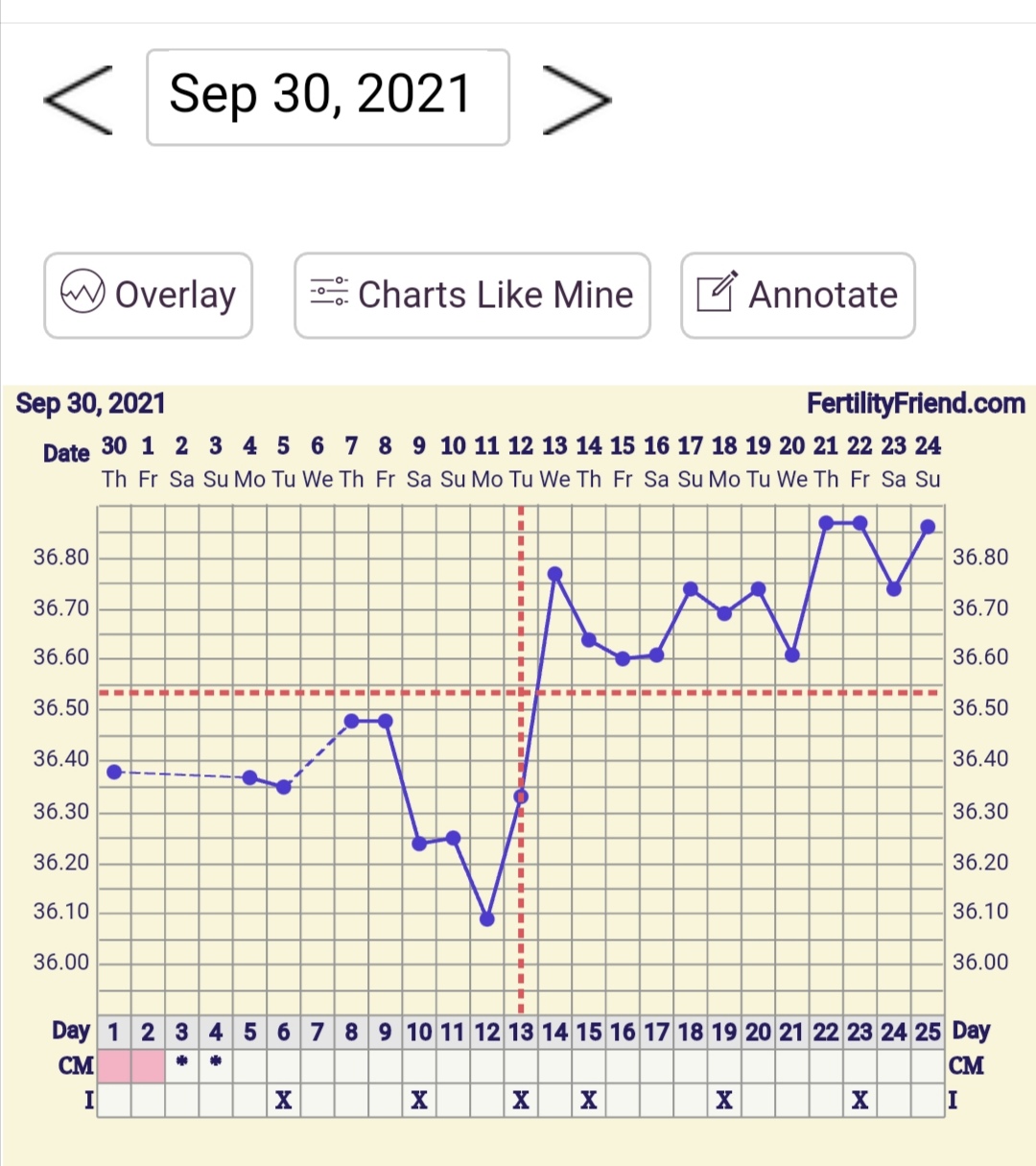
Task: Annotate this chart
Action: [797, 296]
